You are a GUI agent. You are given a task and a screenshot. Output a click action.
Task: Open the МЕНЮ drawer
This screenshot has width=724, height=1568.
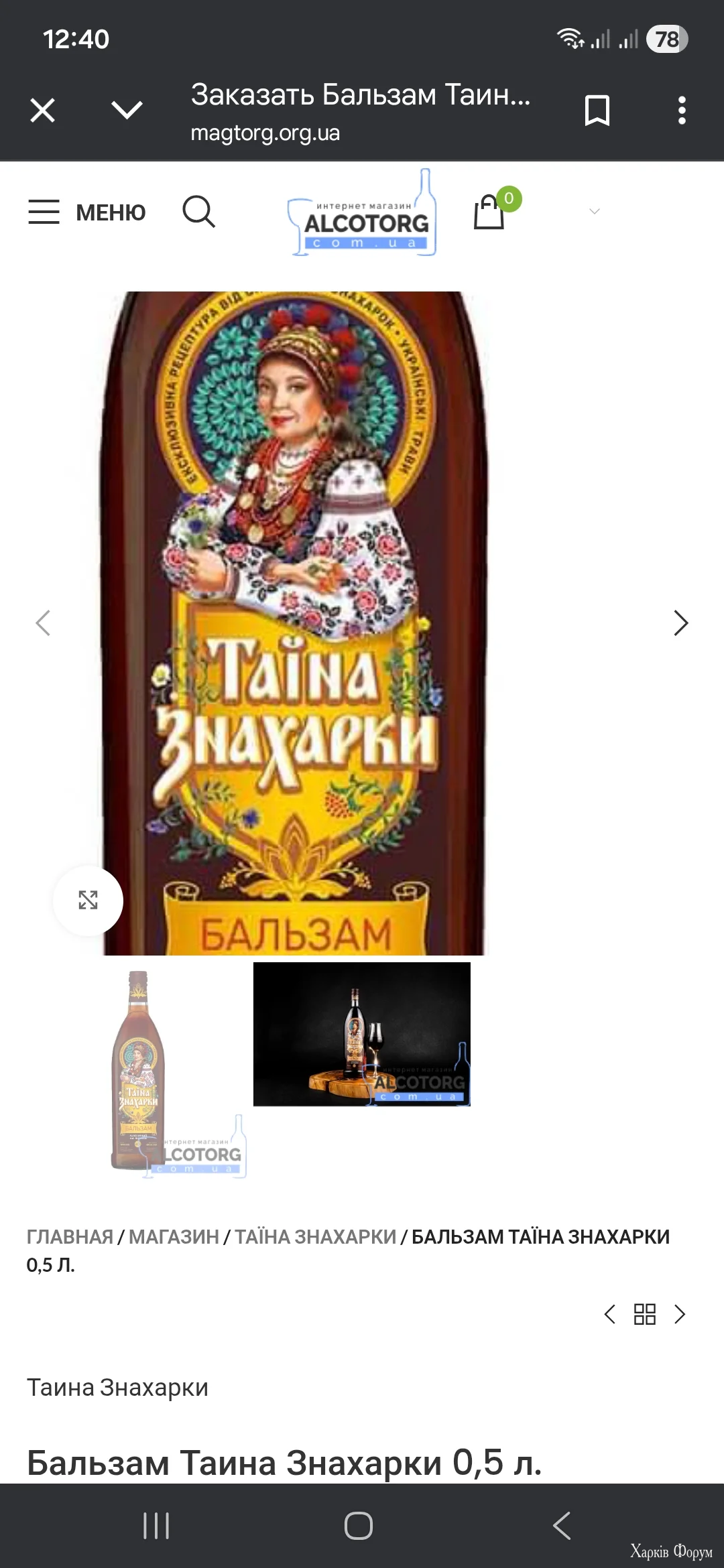click(86, 212)
